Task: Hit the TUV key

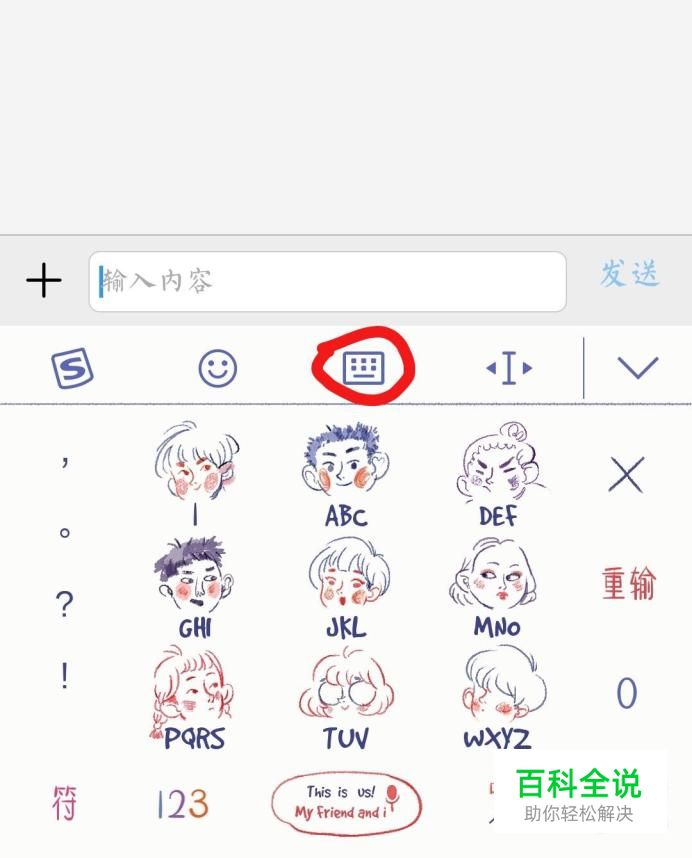Action: click(x=346, y=700)
